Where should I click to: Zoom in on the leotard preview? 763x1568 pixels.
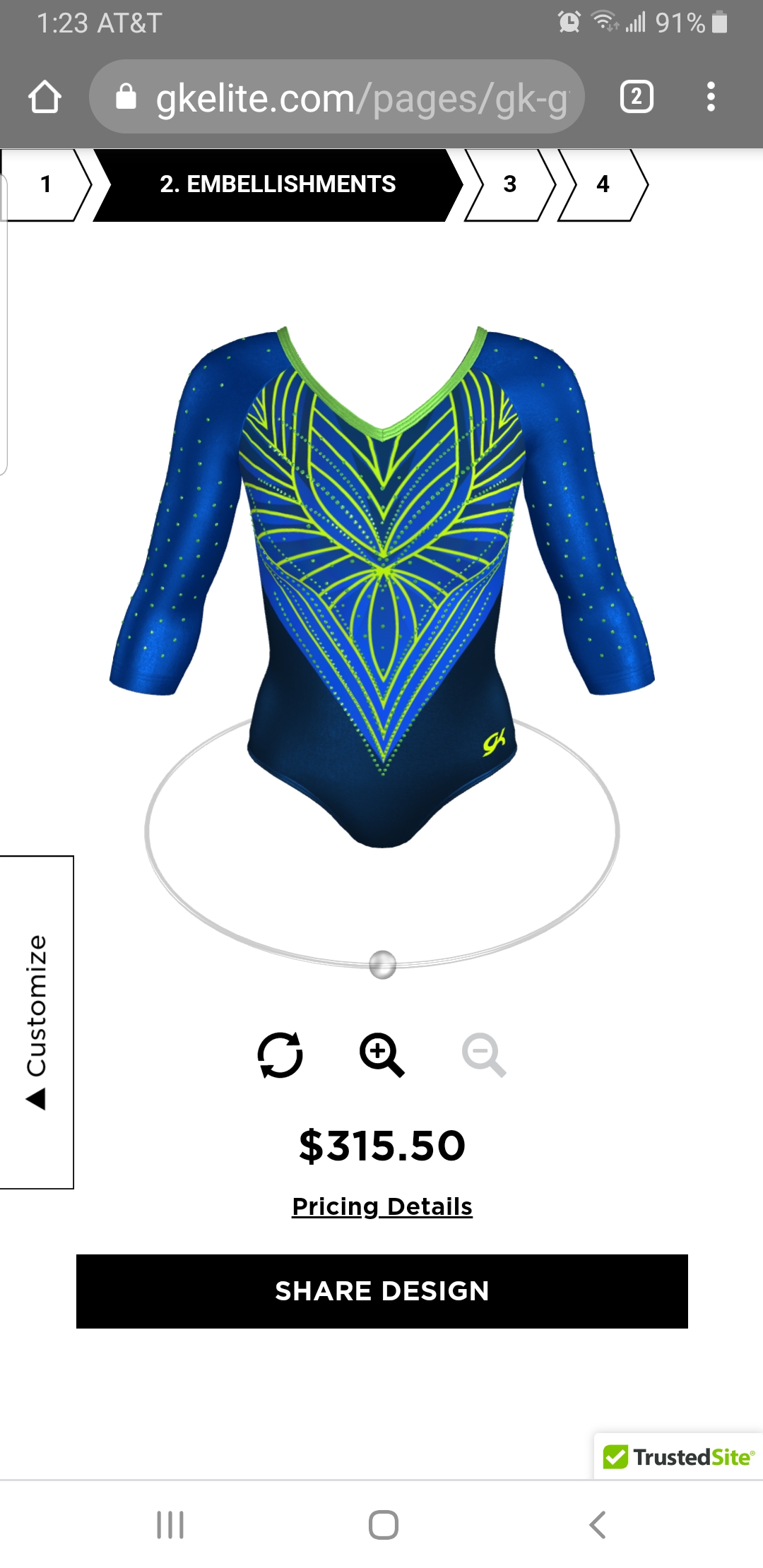(x=381, y=1055)
